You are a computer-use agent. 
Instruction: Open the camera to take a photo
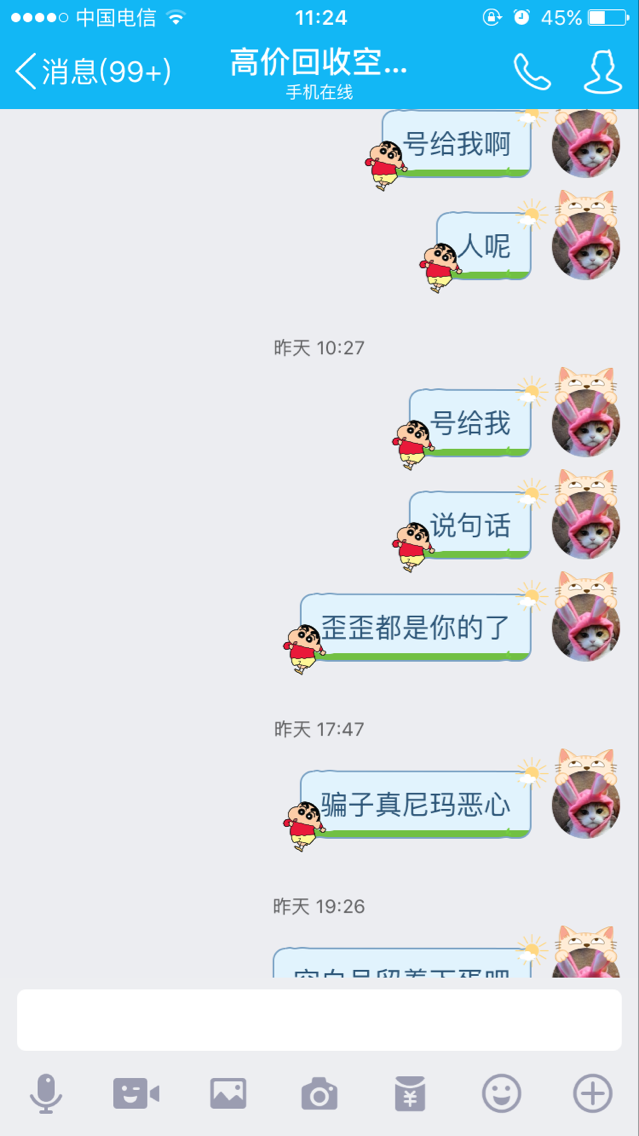[x=320, y=1093]
